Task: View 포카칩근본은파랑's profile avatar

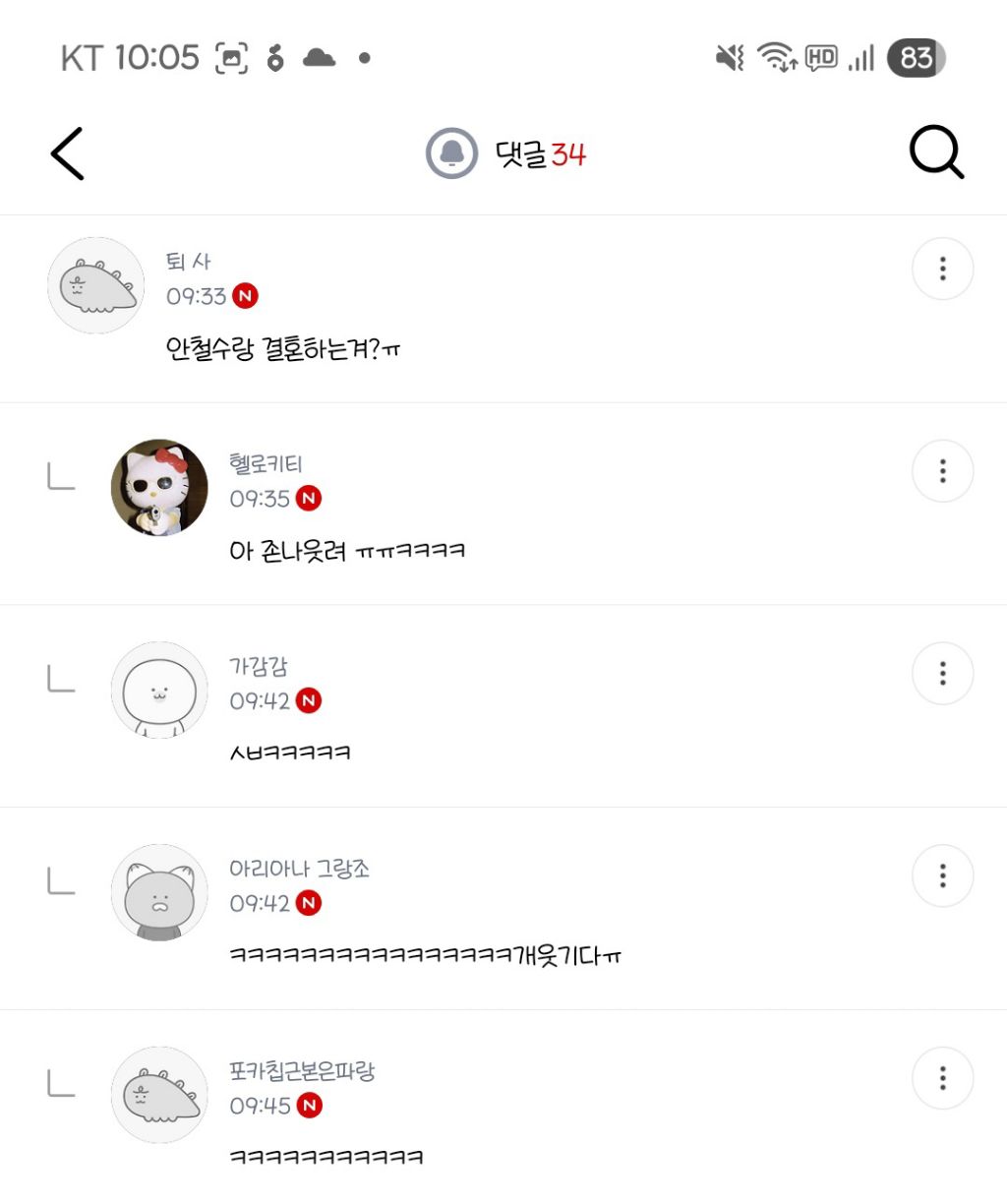Action: (159, 1095)
